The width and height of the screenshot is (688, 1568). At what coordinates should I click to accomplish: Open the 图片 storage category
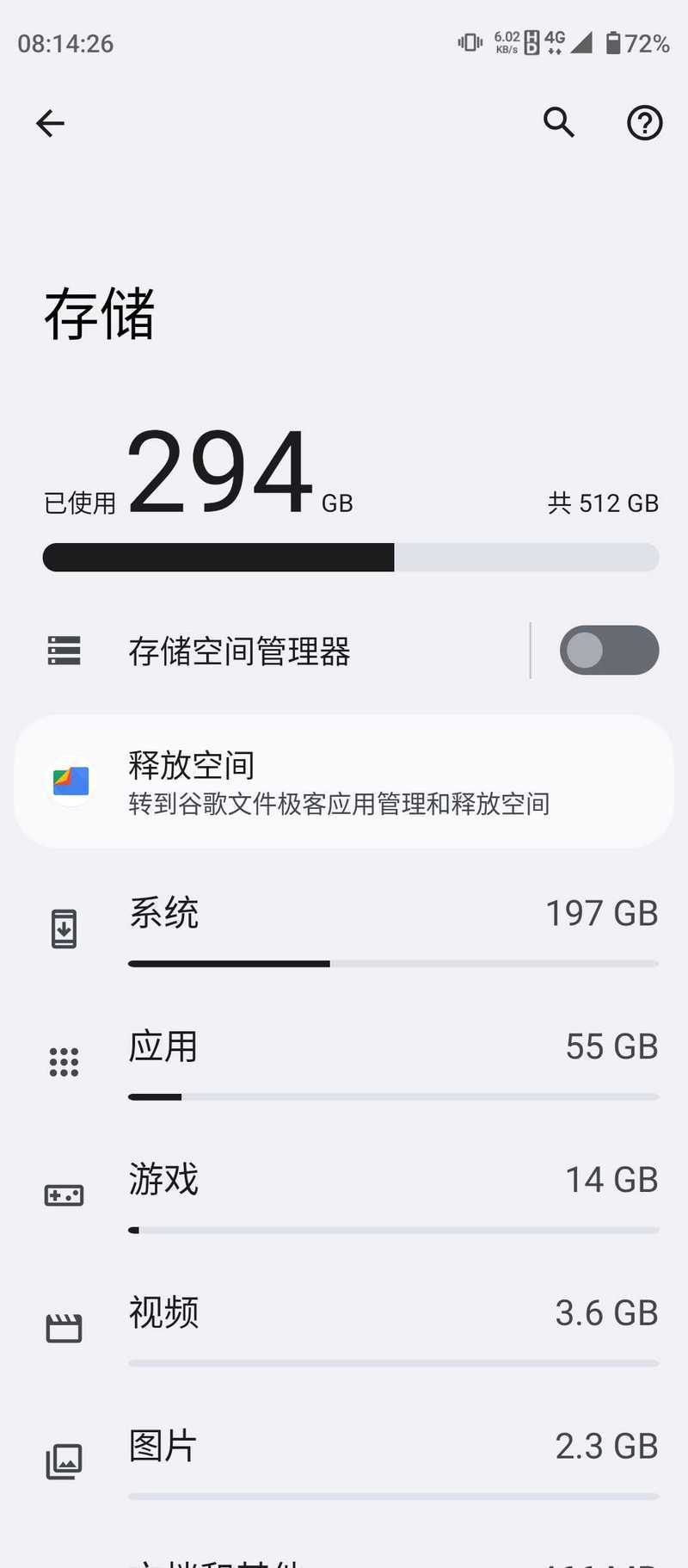click(344, 1462)
